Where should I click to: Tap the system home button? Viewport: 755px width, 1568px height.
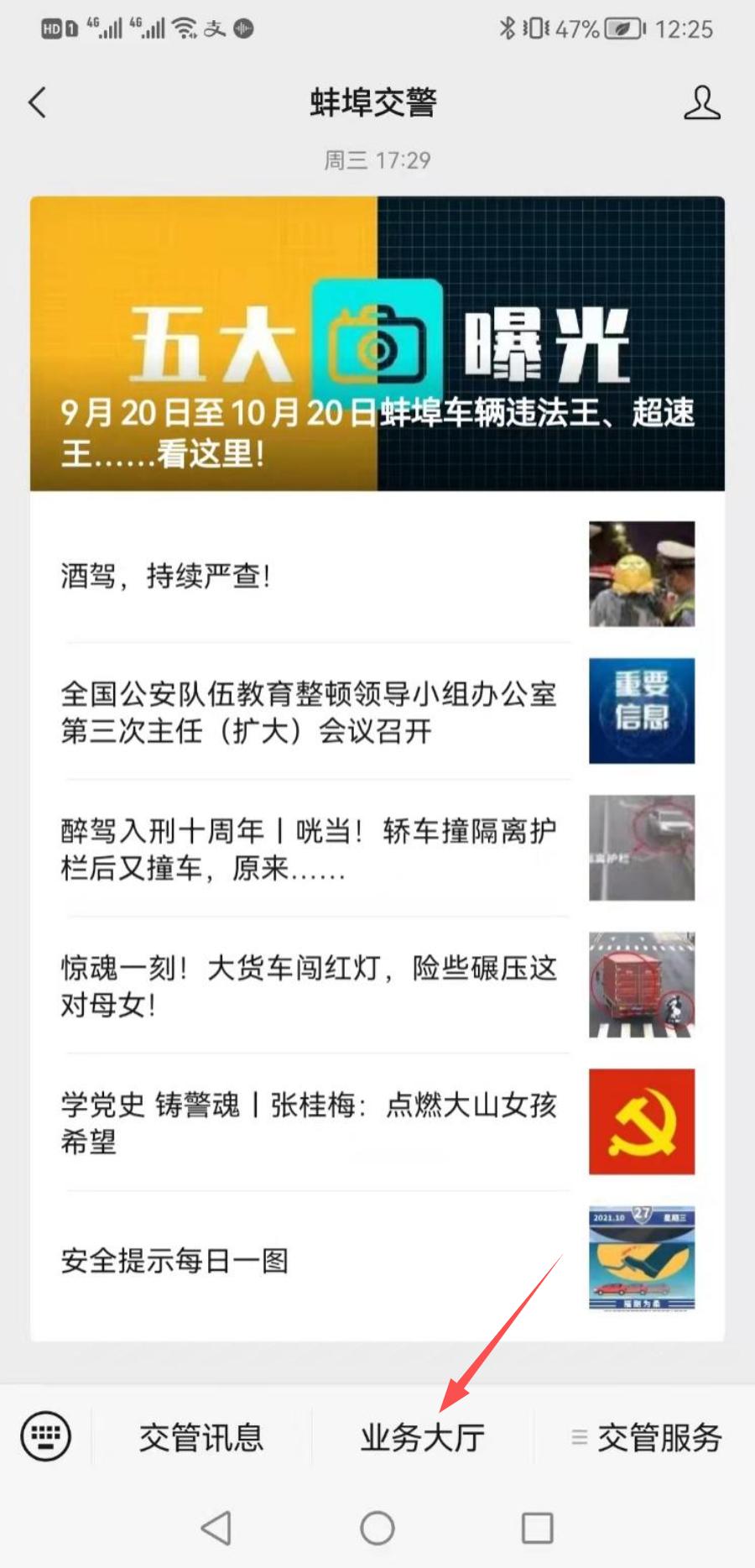pos(377,1529)
